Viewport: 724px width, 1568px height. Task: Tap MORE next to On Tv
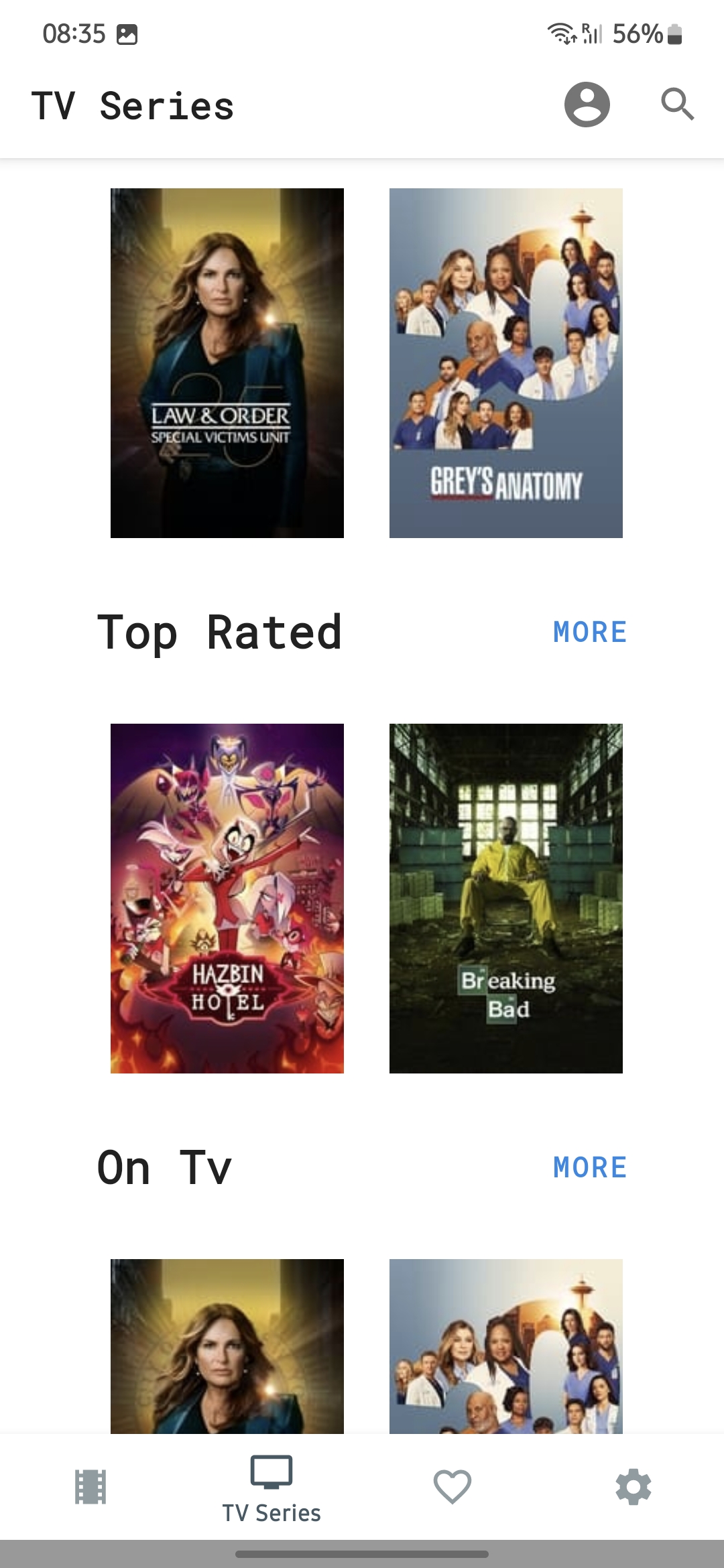590,1167
